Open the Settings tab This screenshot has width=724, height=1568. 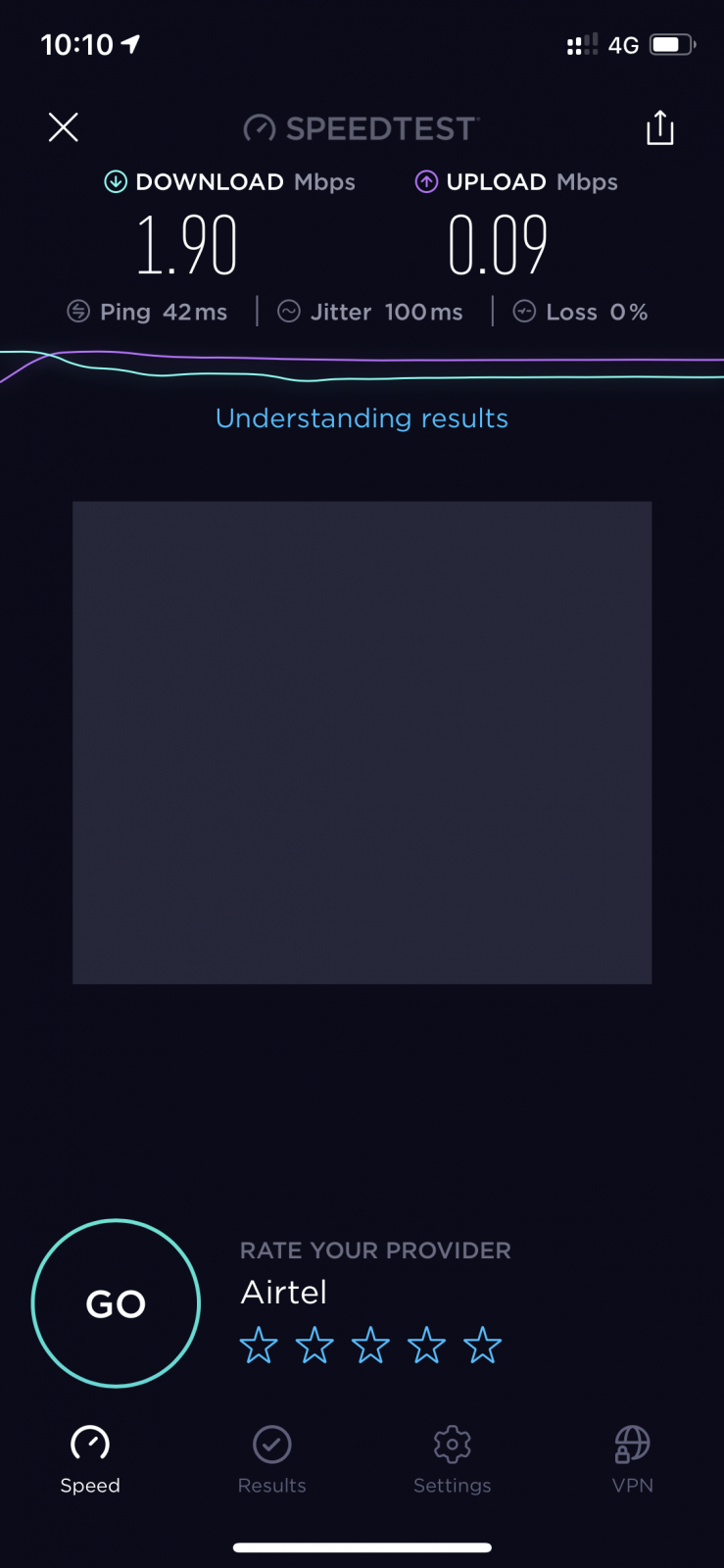tap(452, 1460)
